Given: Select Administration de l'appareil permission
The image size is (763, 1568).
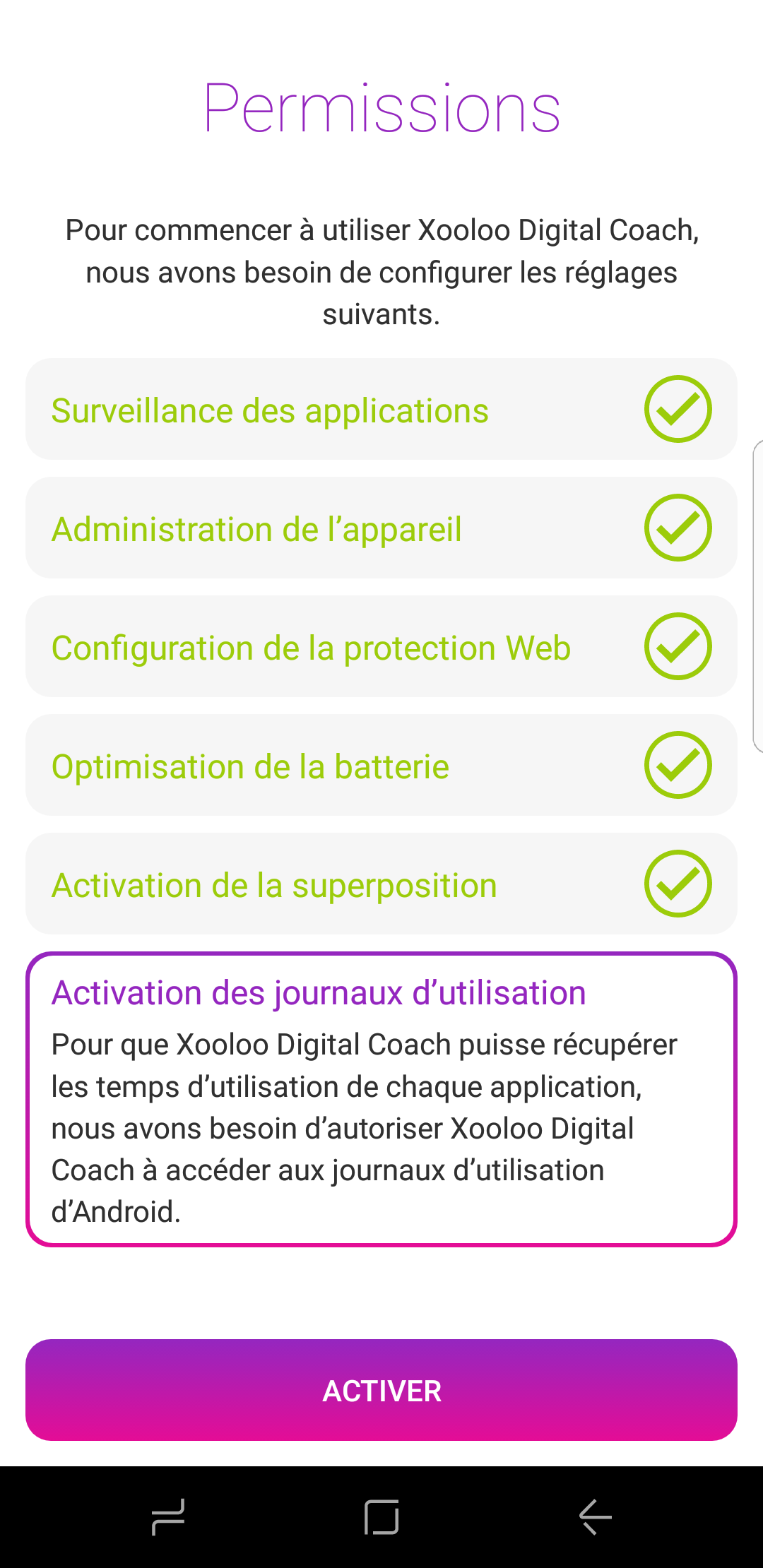Looking at the screenshot, I should 381,528.
